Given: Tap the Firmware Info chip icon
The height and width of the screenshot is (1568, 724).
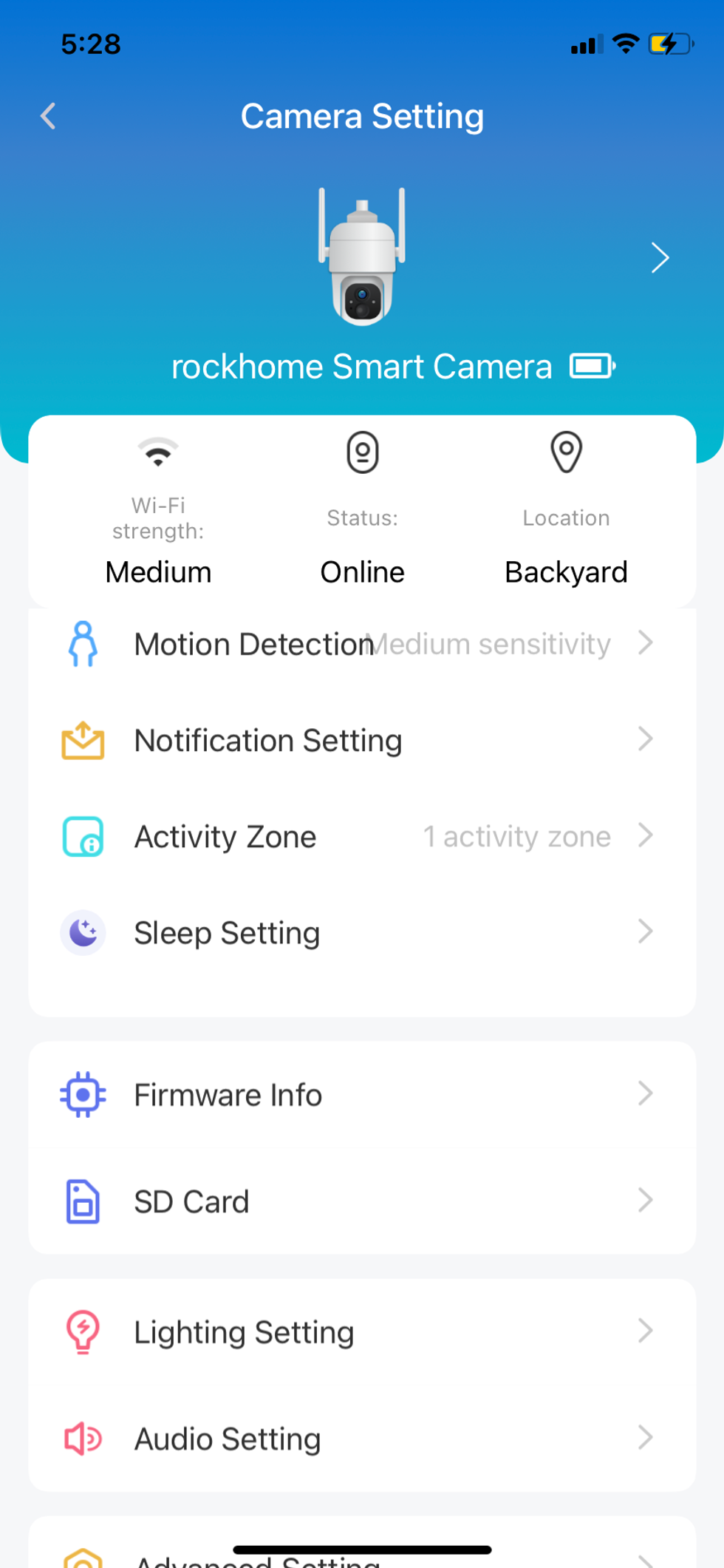Looking at the screenshot, I should (83, 1095).
